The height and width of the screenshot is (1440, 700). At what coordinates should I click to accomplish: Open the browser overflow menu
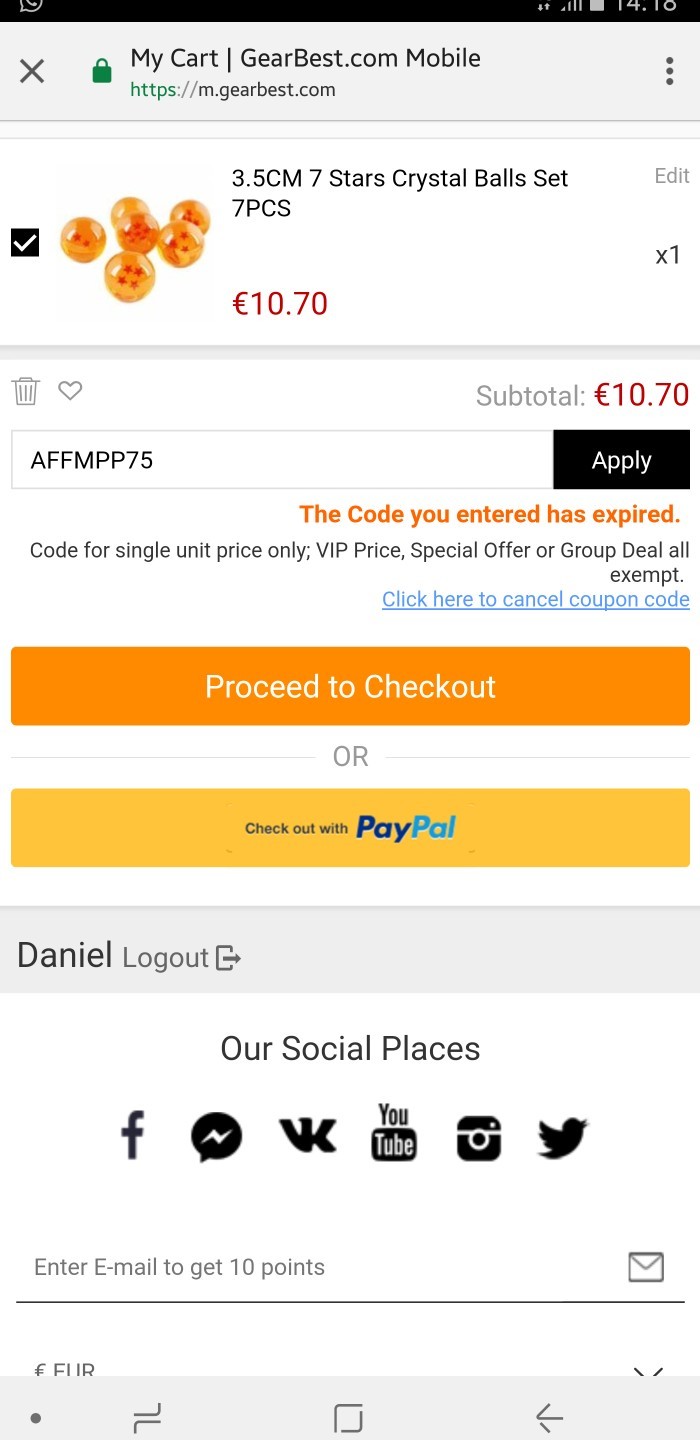point(669,72)
